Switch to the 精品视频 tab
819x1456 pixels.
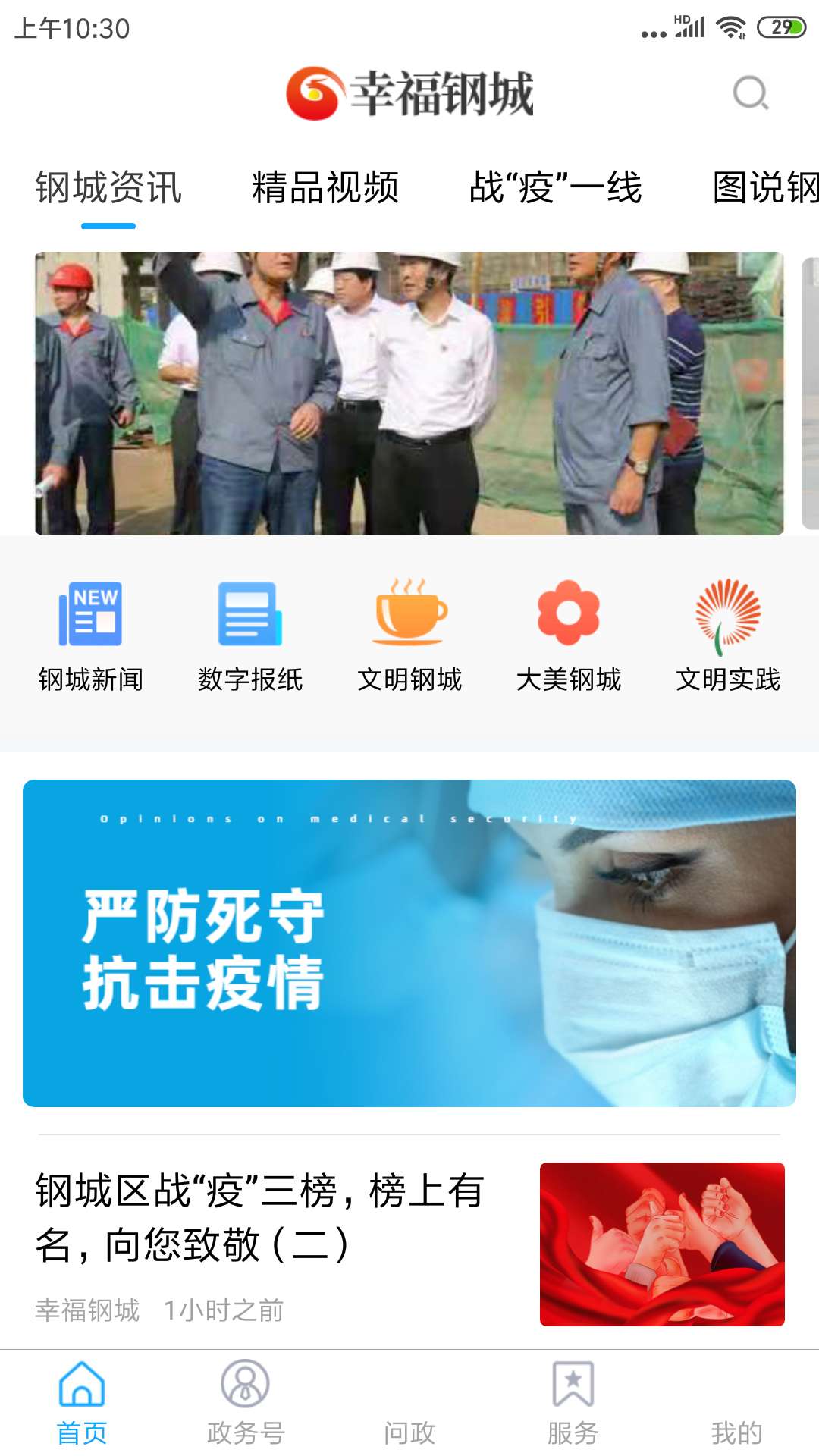click(325, 187)
